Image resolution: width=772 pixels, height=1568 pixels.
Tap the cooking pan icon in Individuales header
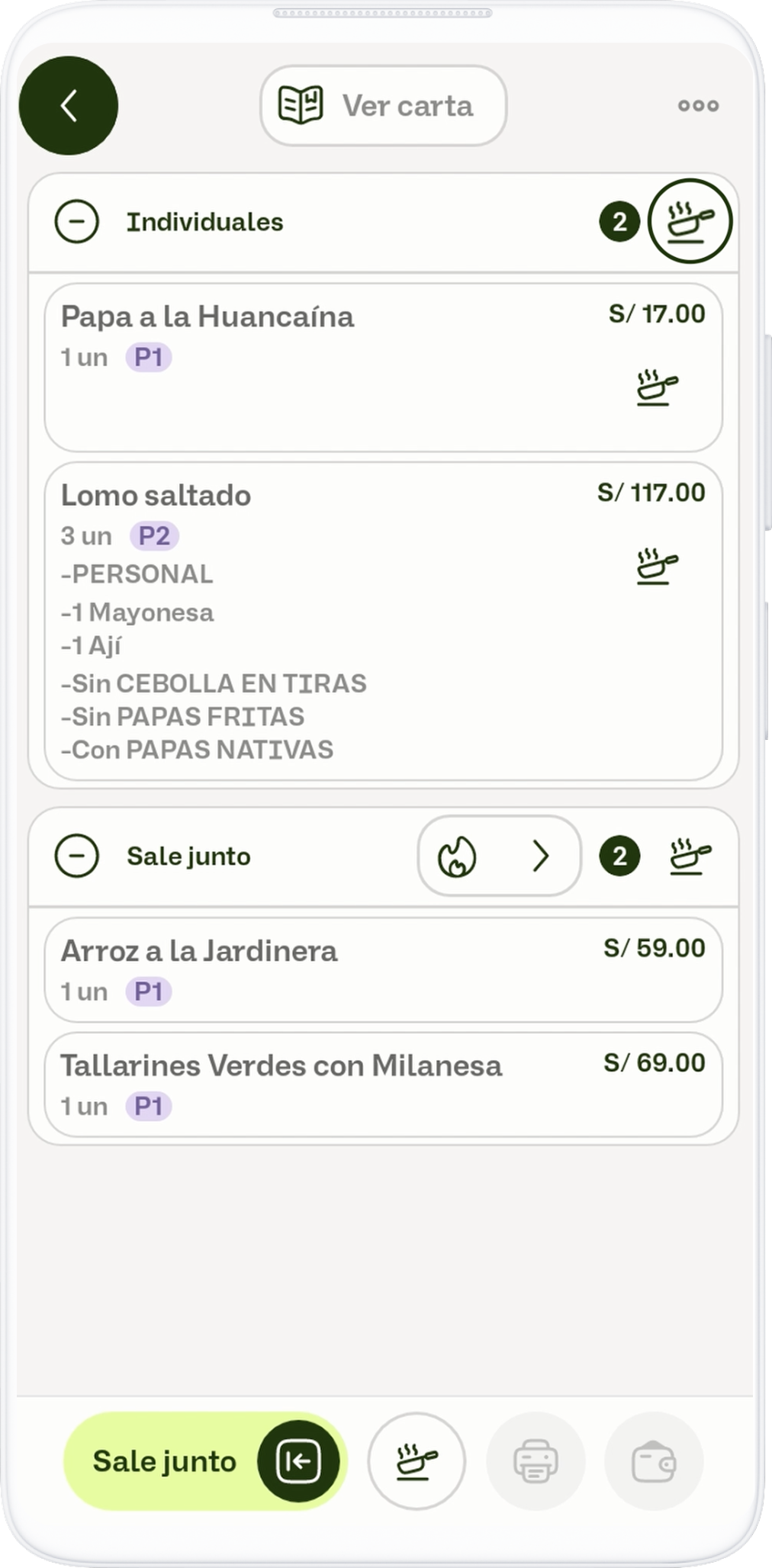tap(690, 221)
